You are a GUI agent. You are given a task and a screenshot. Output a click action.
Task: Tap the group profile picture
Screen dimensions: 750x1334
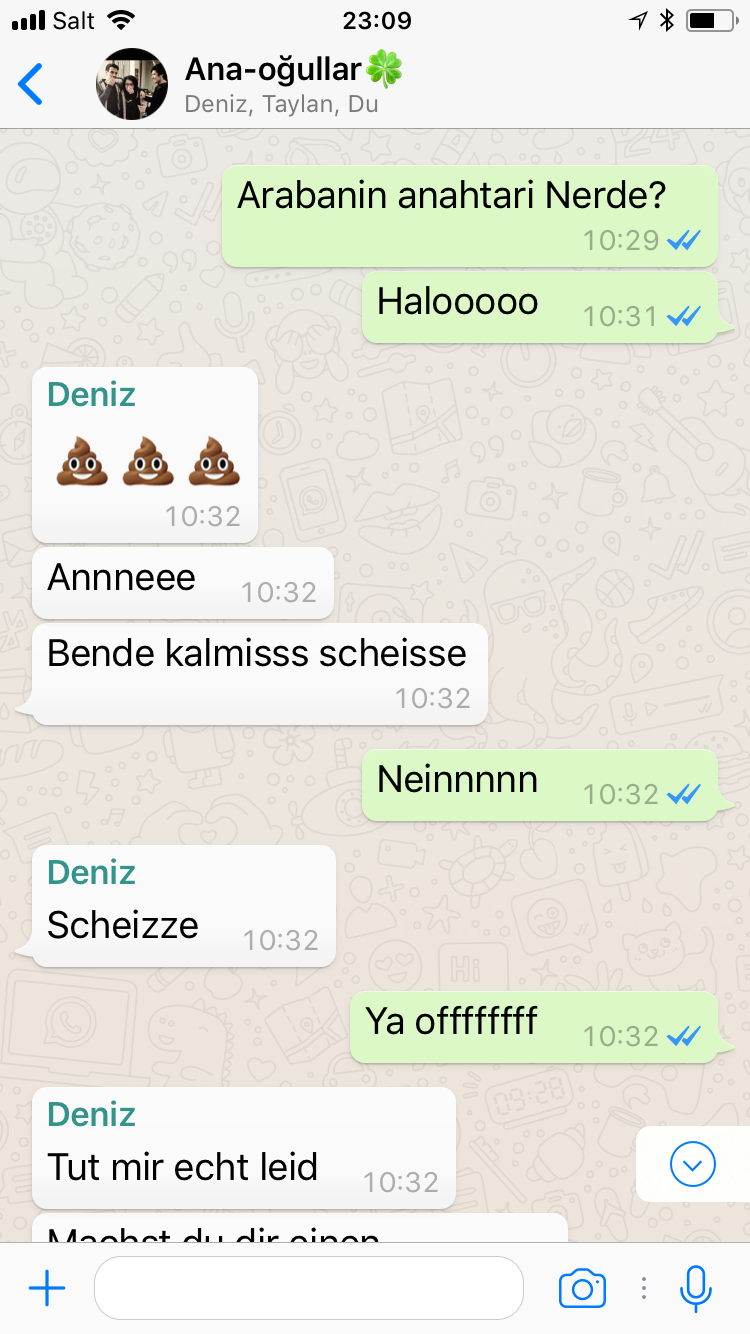point(131,84)
